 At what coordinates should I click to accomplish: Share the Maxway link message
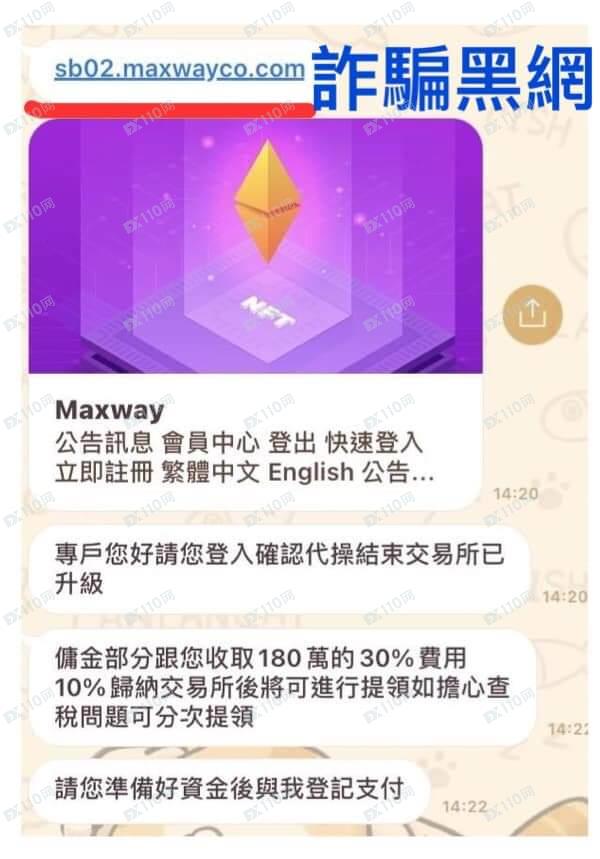pyautogui.click(x=532, y=312)
